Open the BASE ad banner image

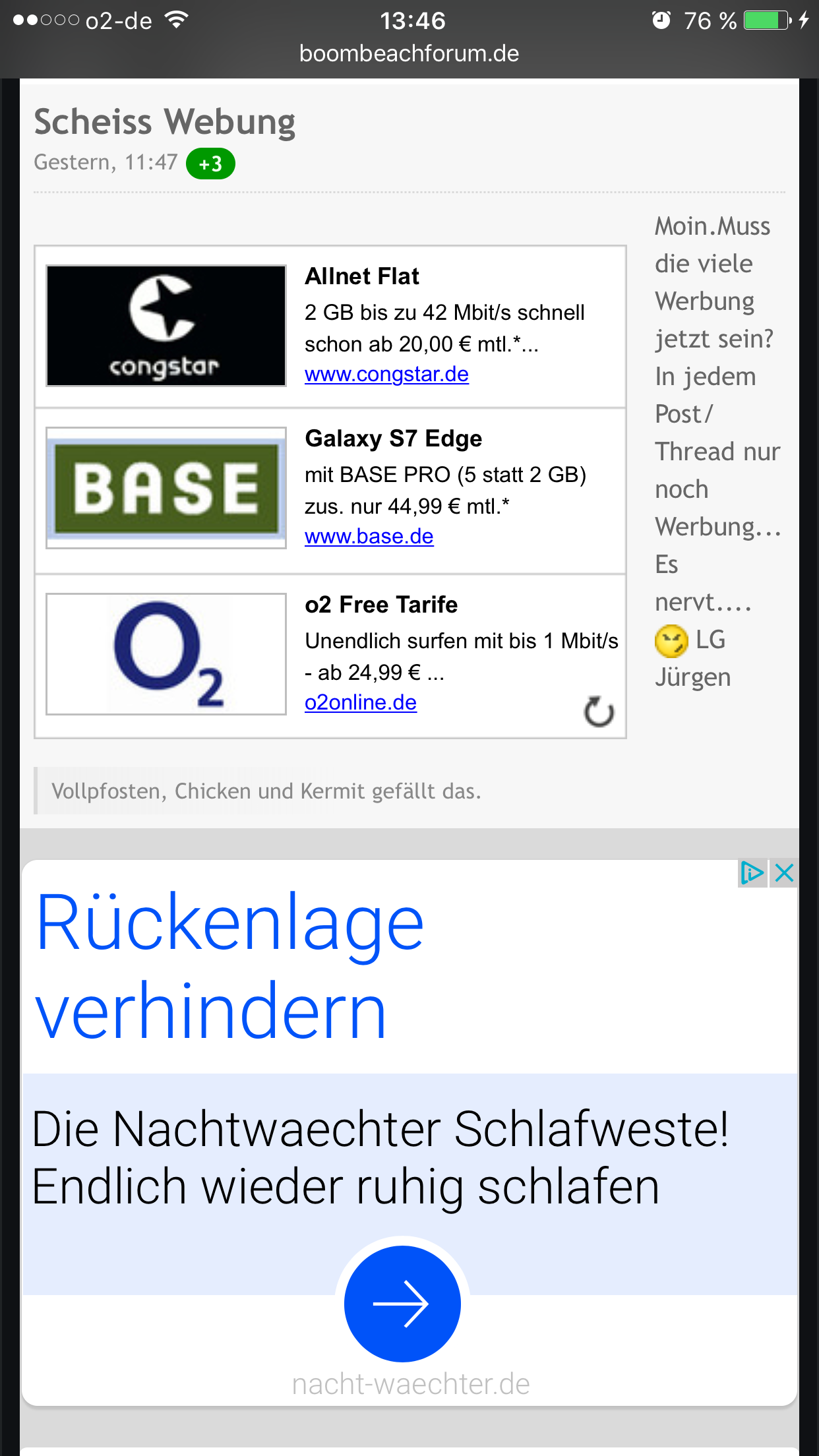(x=166, y=488)
